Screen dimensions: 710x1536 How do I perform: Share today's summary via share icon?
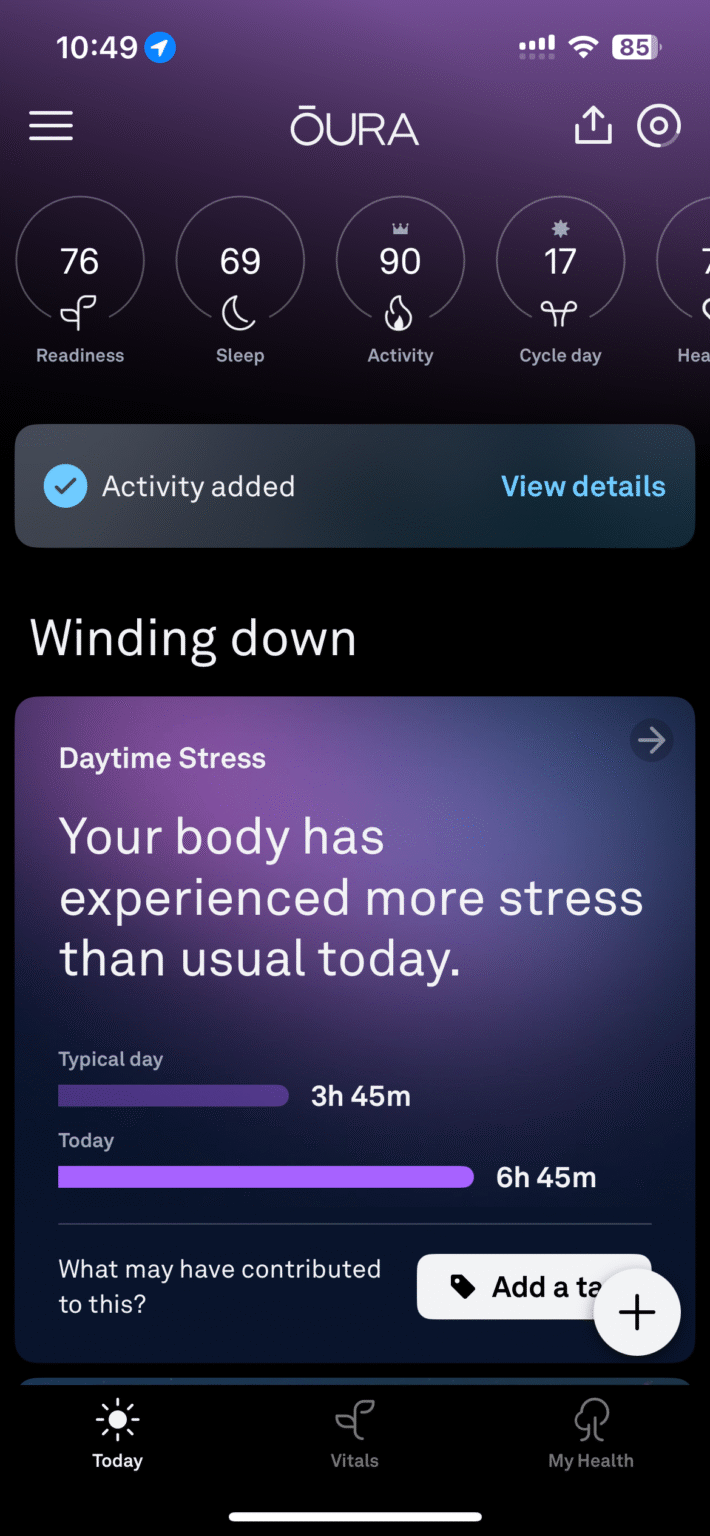point(593,126)
